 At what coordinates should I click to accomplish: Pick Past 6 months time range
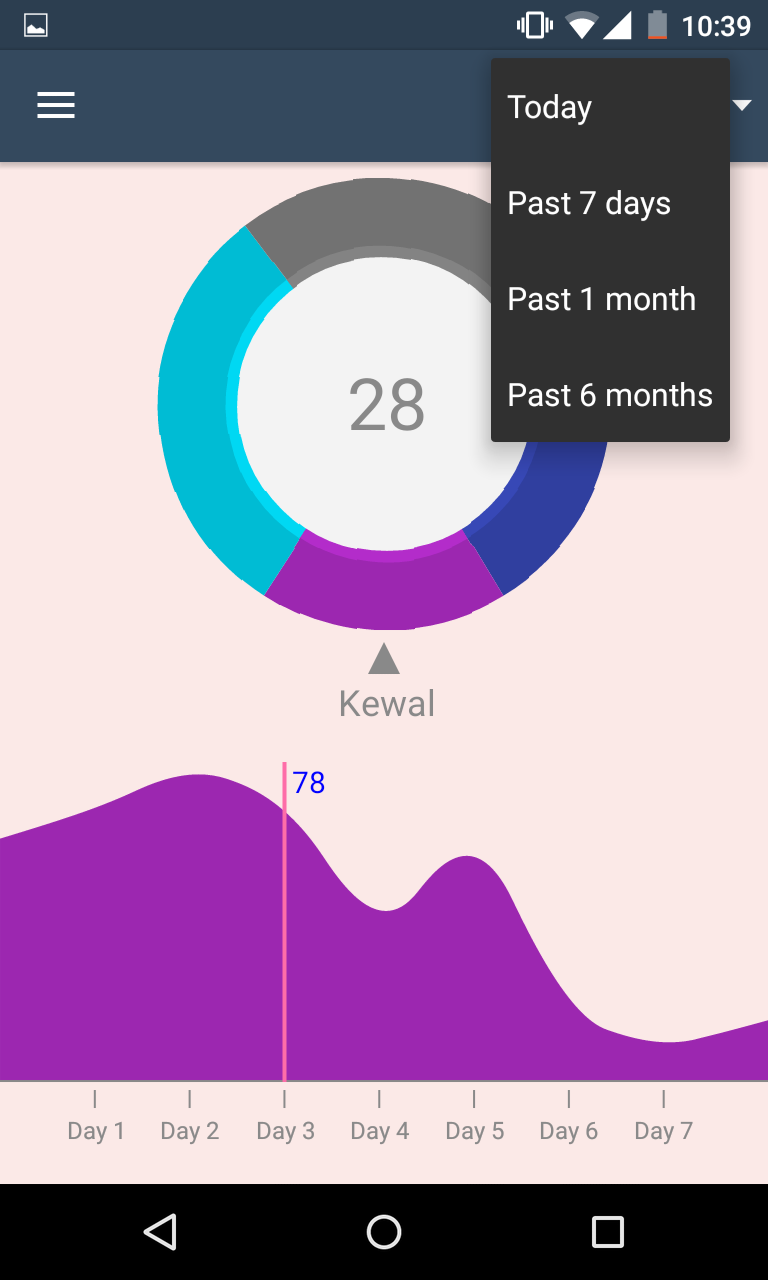610,395
